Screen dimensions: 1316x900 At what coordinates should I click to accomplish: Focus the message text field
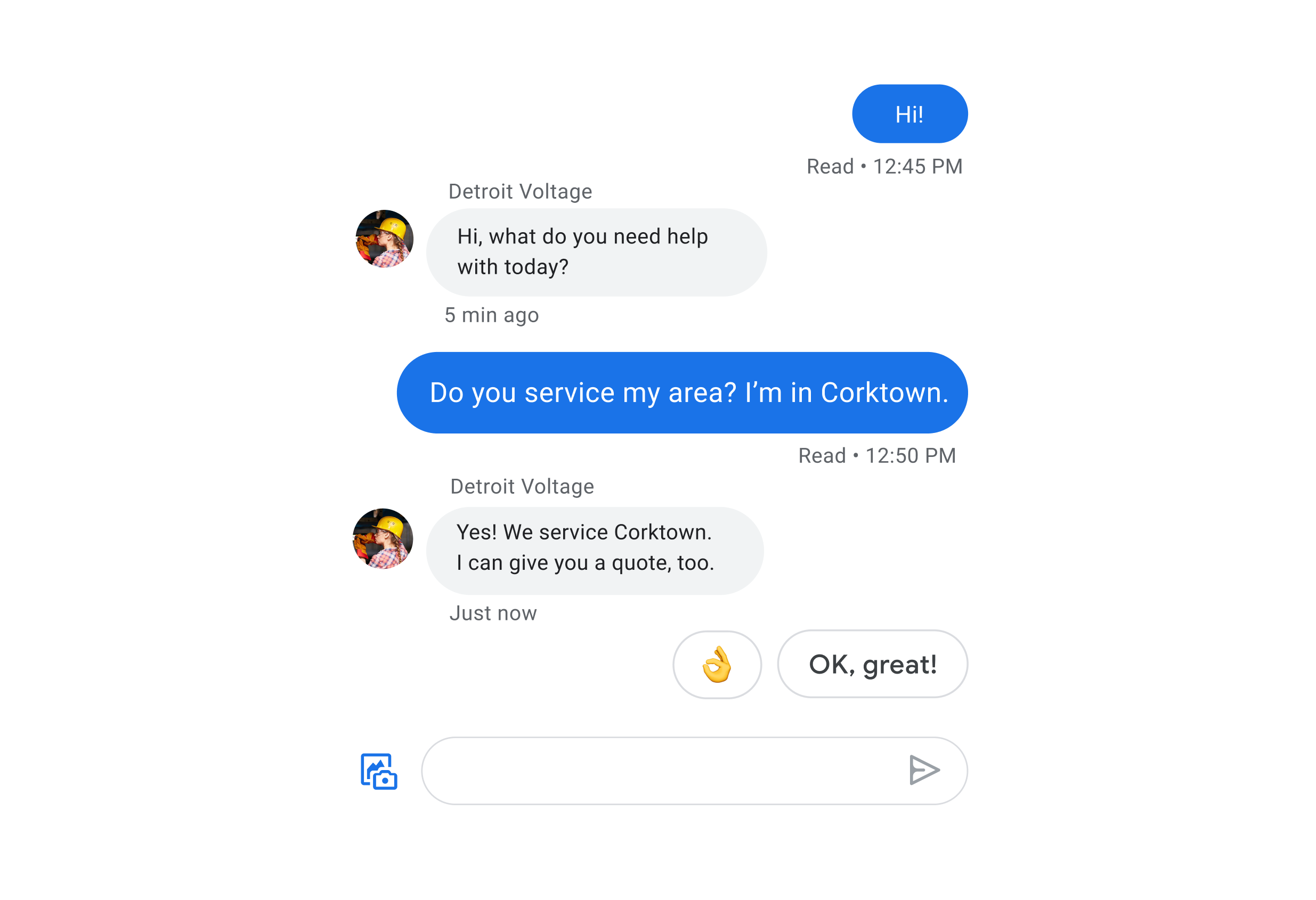657,771
